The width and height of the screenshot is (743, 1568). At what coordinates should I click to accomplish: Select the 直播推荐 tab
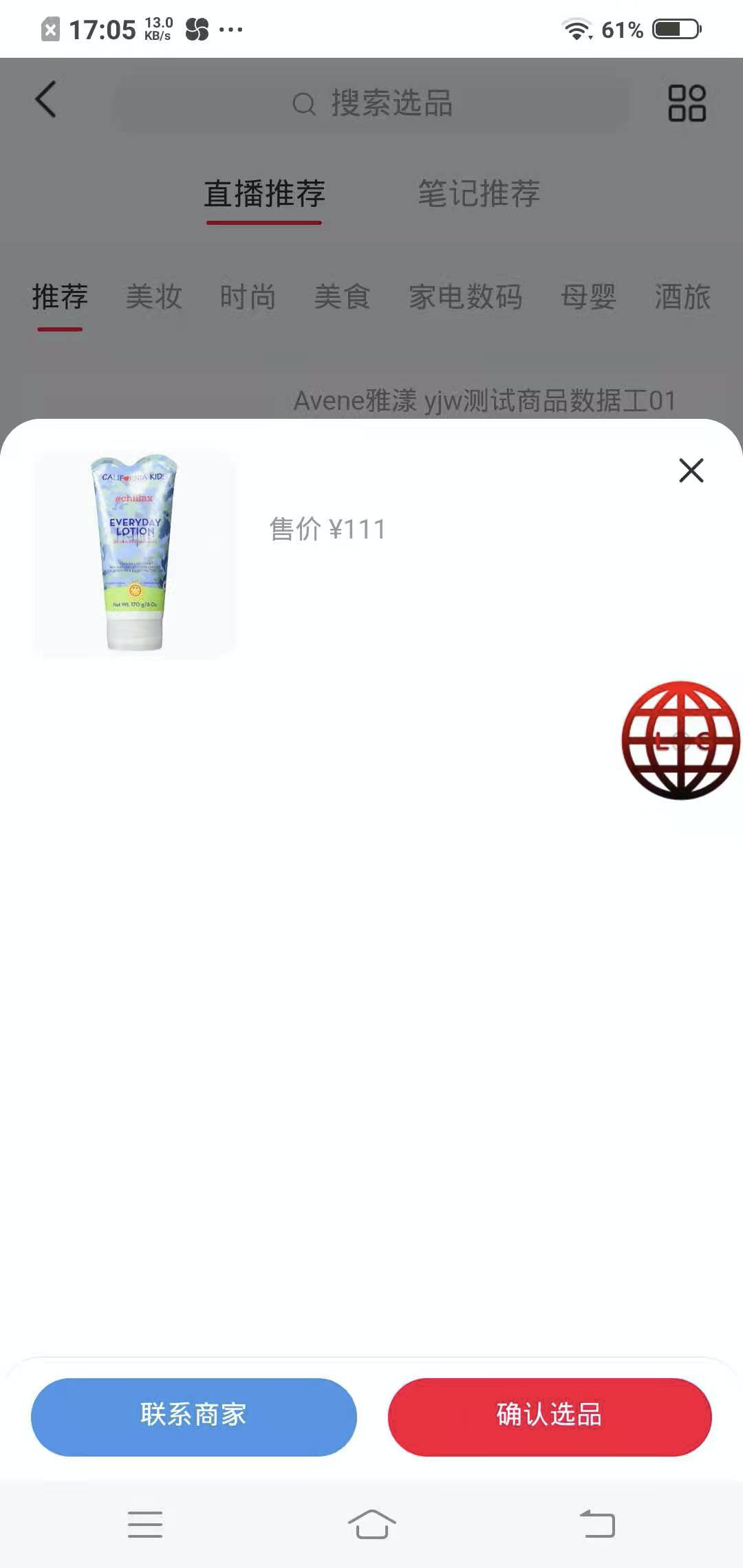click(264, 193)
